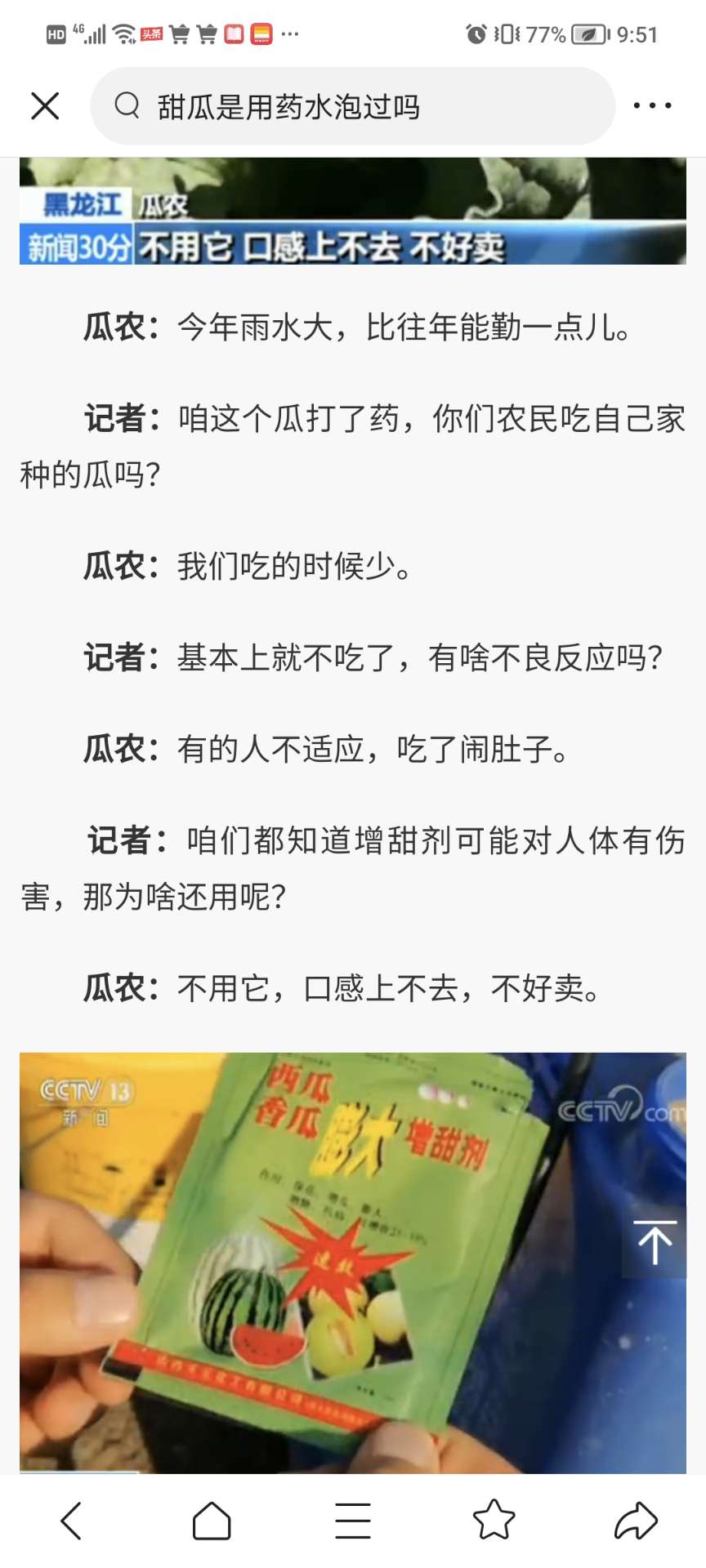Tap the search box with 甜瓜是用药水泡过吗
Image resolution: width=706 pixels, height=1568 pixels.
click(351, 106)
